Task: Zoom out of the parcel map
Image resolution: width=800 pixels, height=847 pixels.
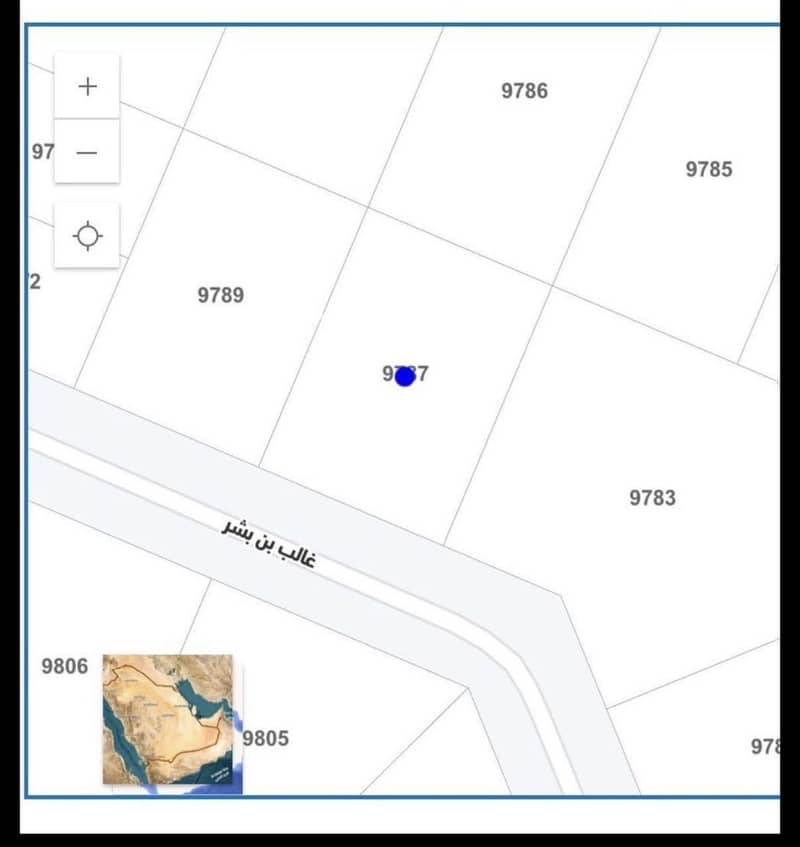Action: [x=87, y=152]
